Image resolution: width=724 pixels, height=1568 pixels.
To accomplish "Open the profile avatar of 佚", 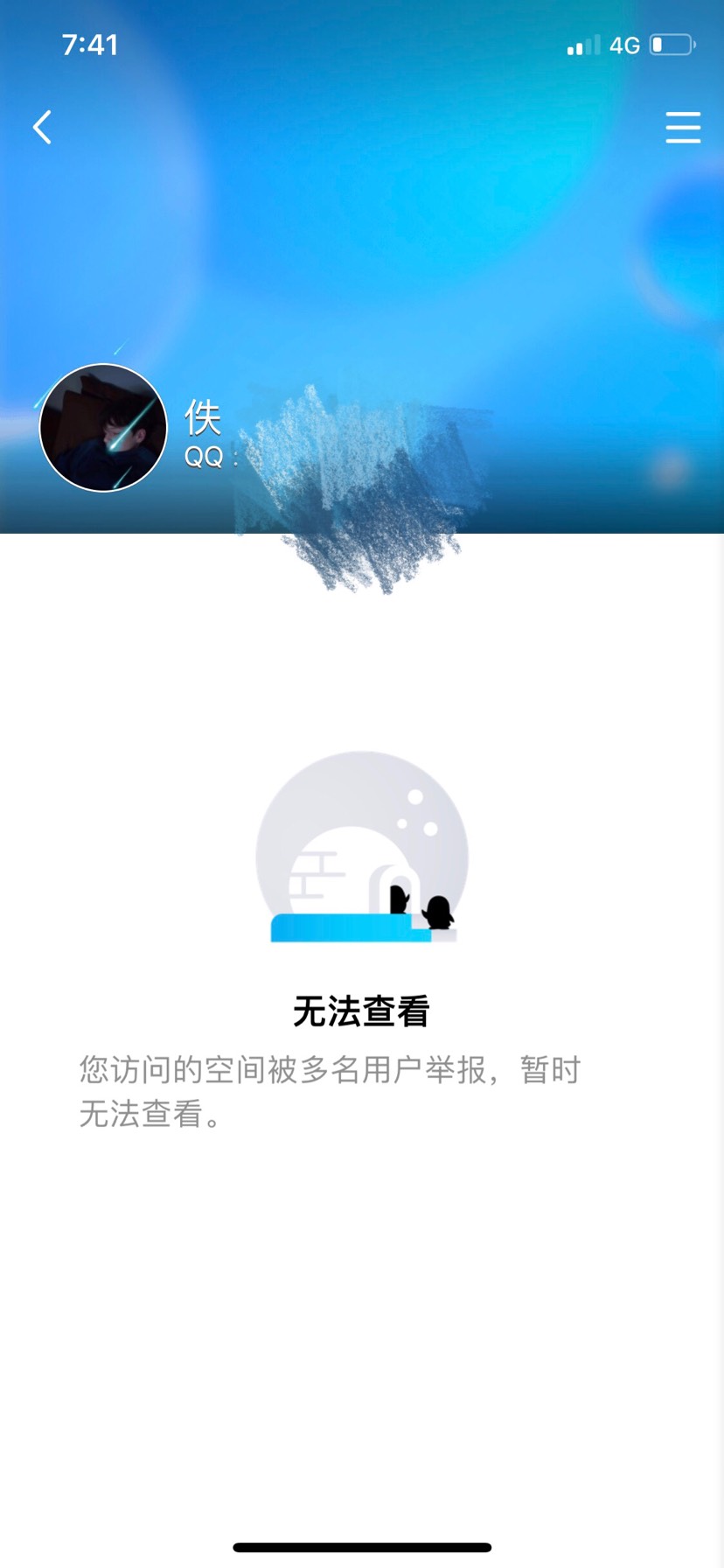I will point(103,428).
